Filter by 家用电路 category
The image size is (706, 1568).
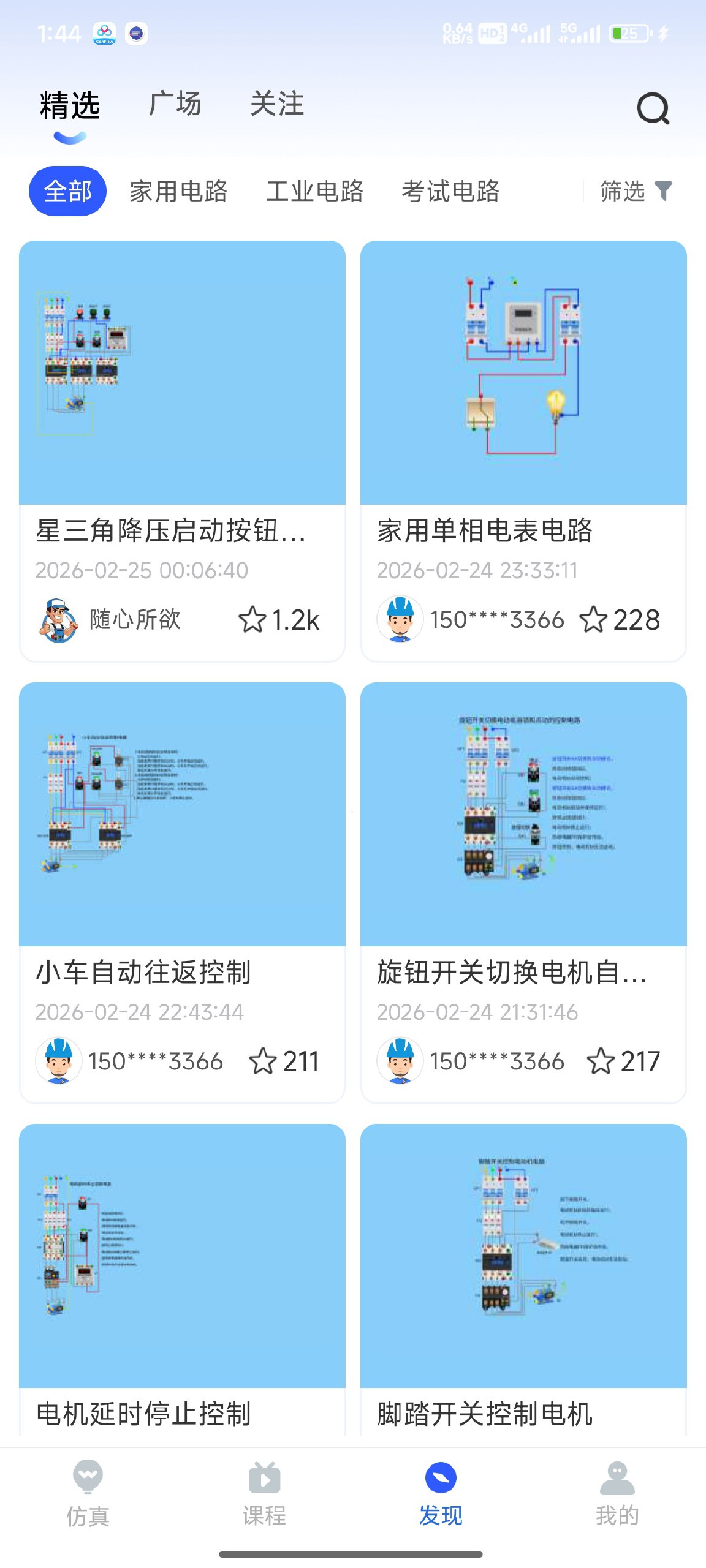(x=178, y=191)
